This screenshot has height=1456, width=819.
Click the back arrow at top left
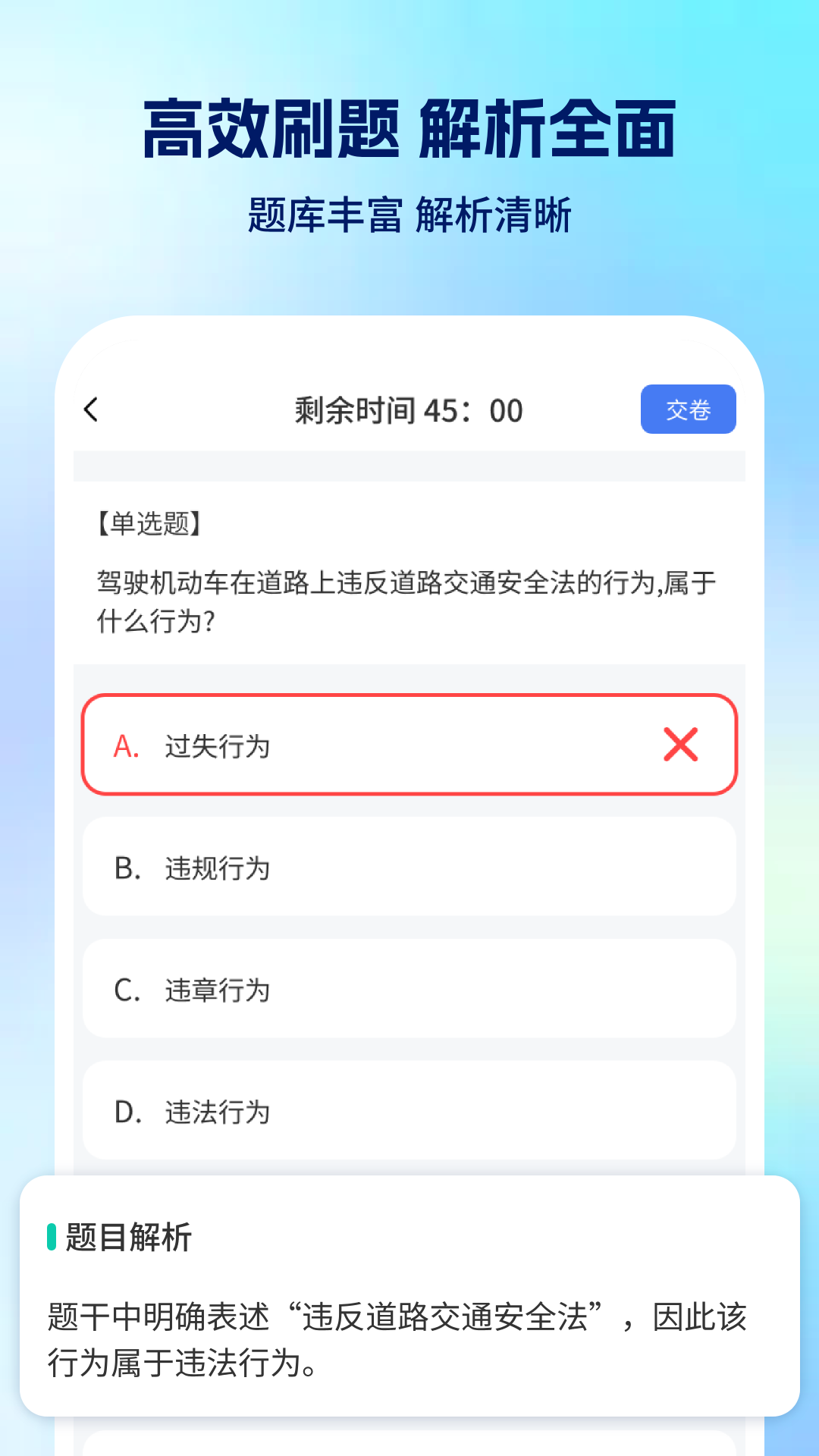pos(91,409)
